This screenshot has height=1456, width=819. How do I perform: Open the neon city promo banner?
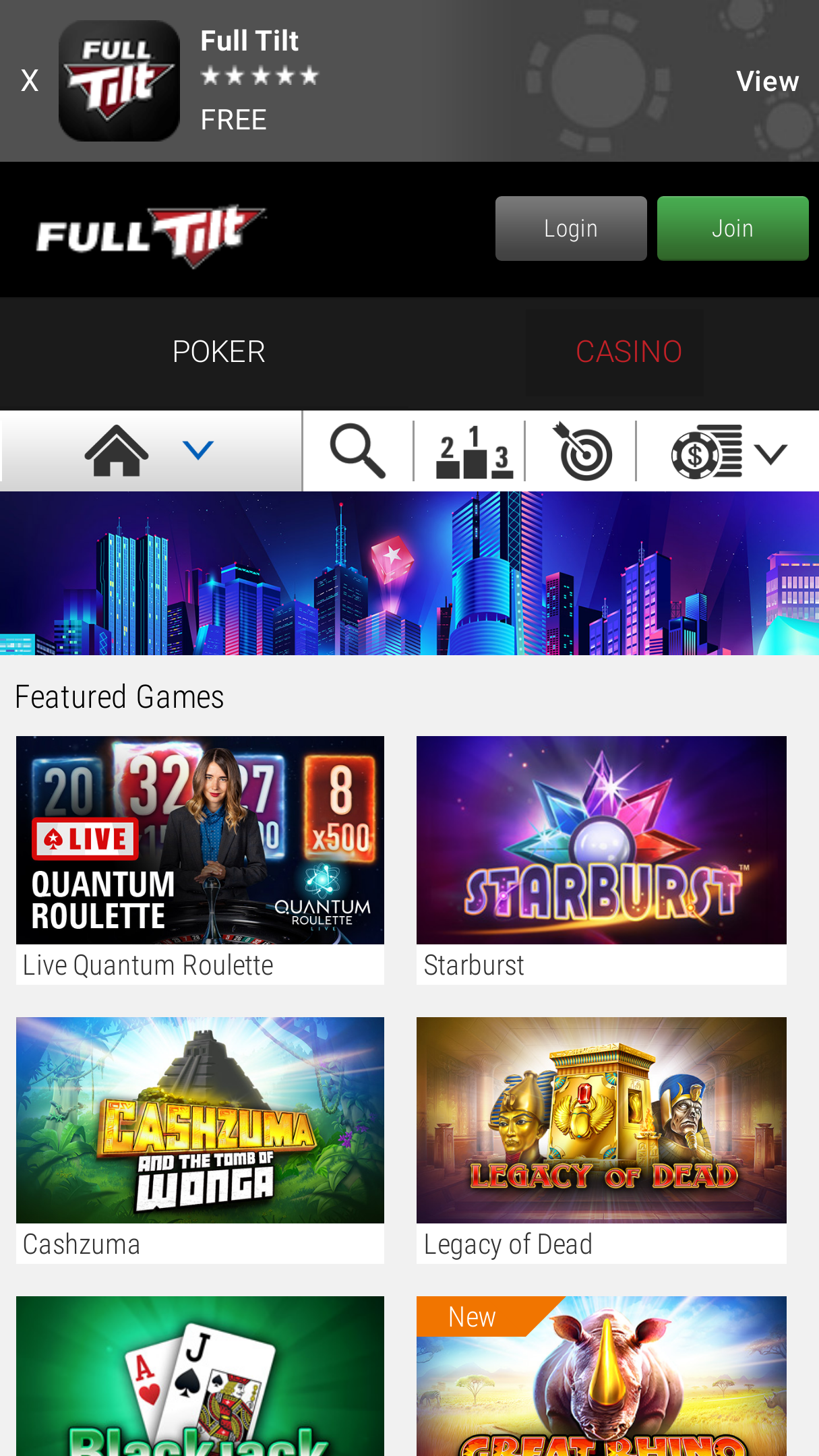click(409, 573)
